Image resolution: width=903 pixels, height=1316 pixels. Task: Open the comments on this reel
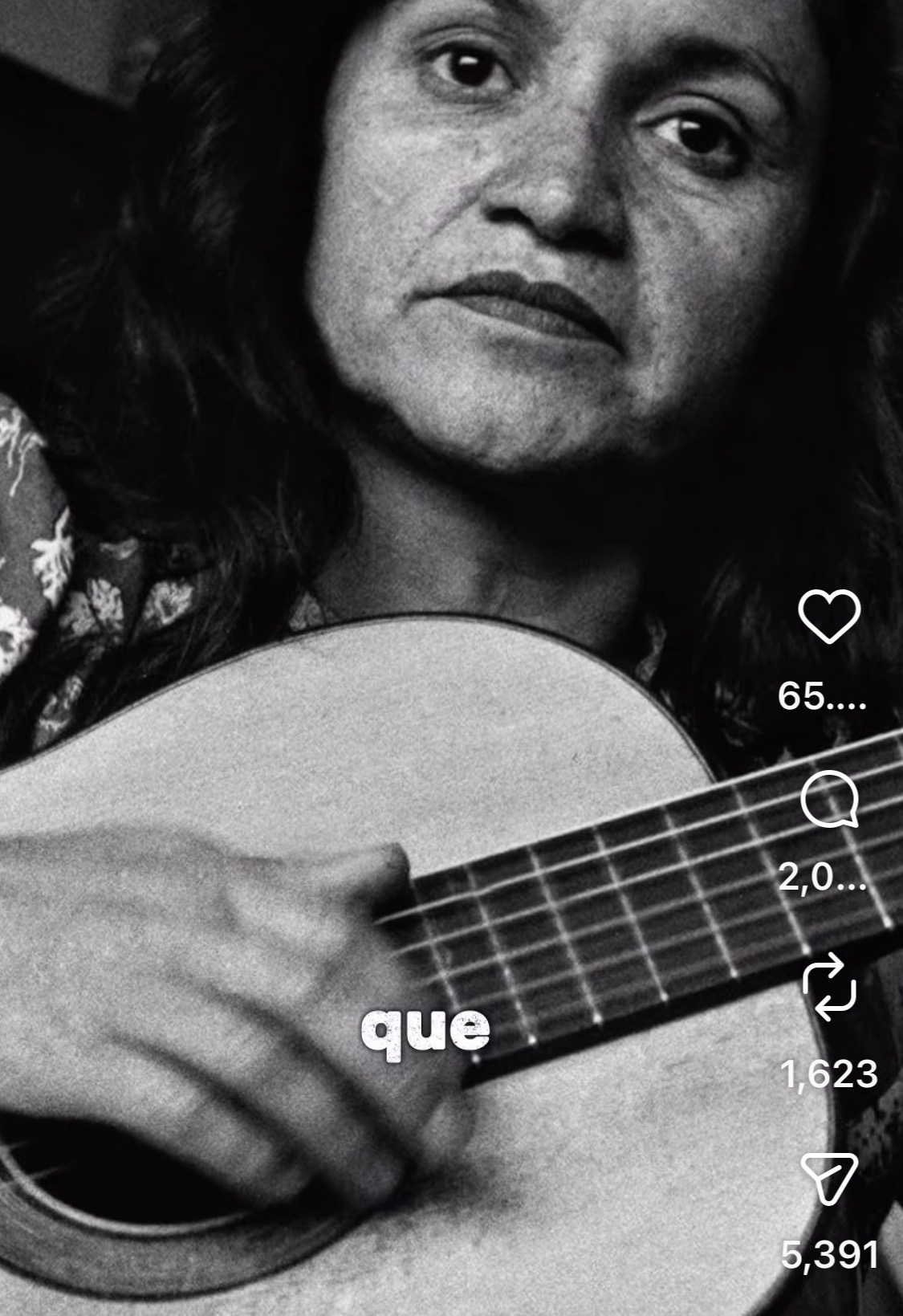(829, 800)
